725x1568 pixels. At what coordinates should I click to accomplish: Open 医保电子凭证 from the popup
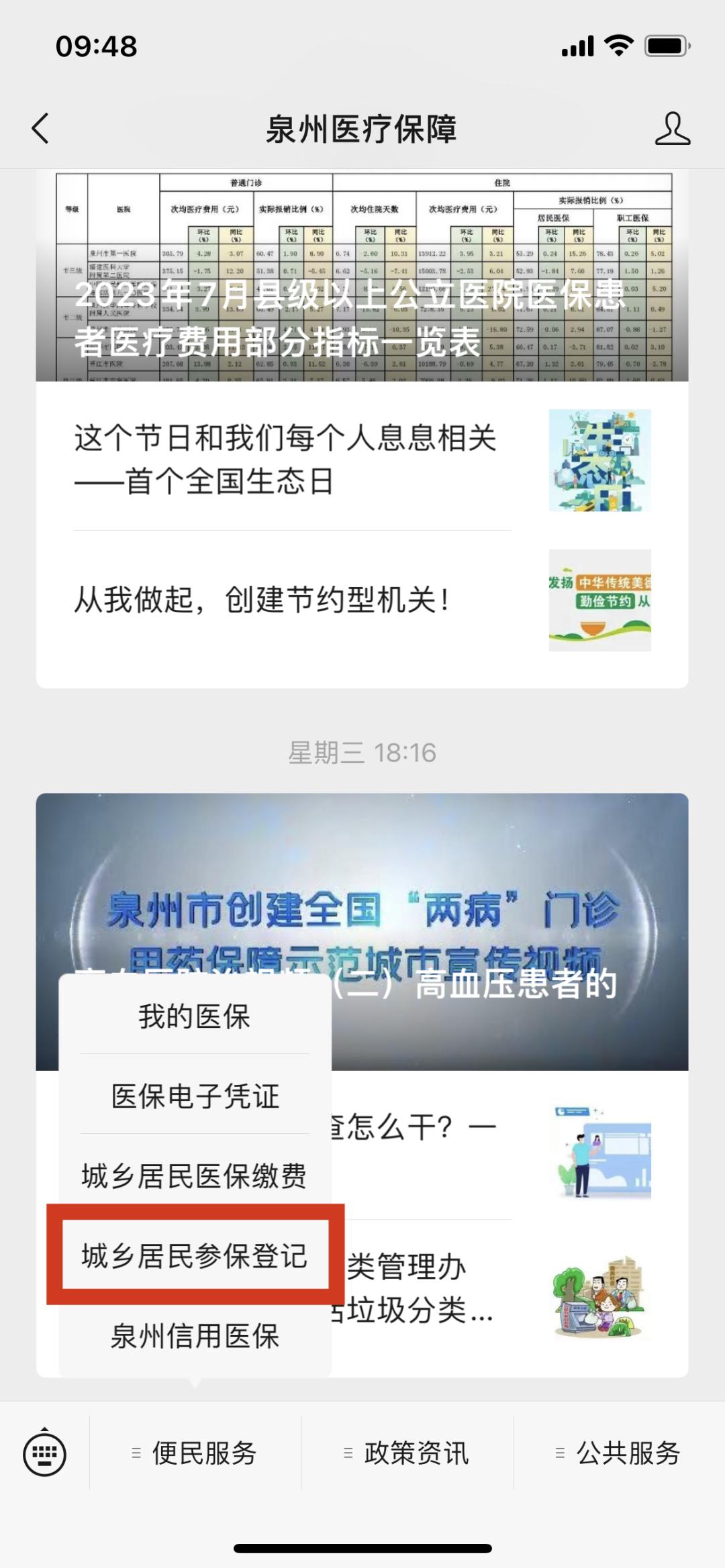(x=195, y=1097)
